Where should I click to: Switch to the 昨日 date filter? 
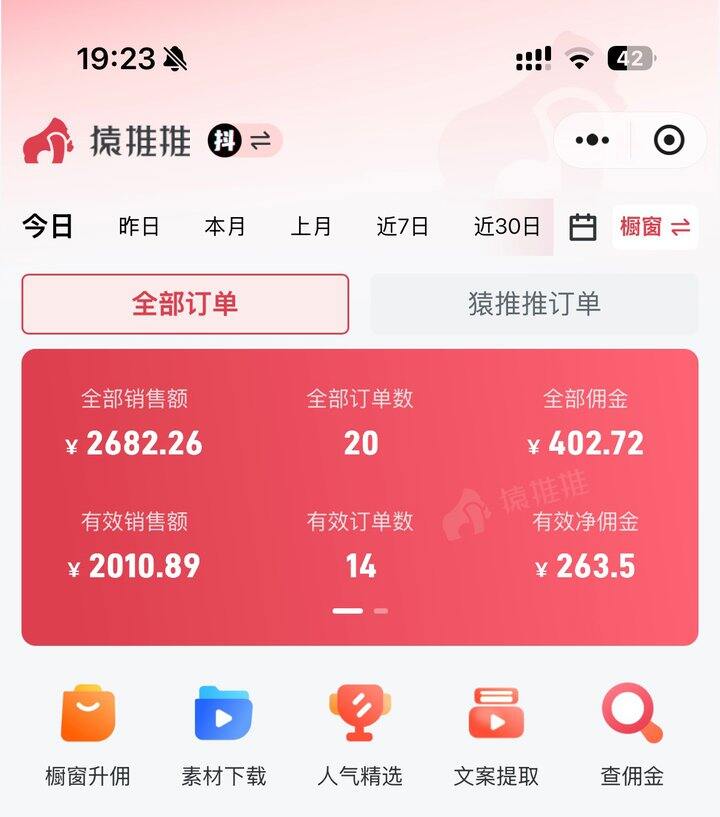pos(139,227)
